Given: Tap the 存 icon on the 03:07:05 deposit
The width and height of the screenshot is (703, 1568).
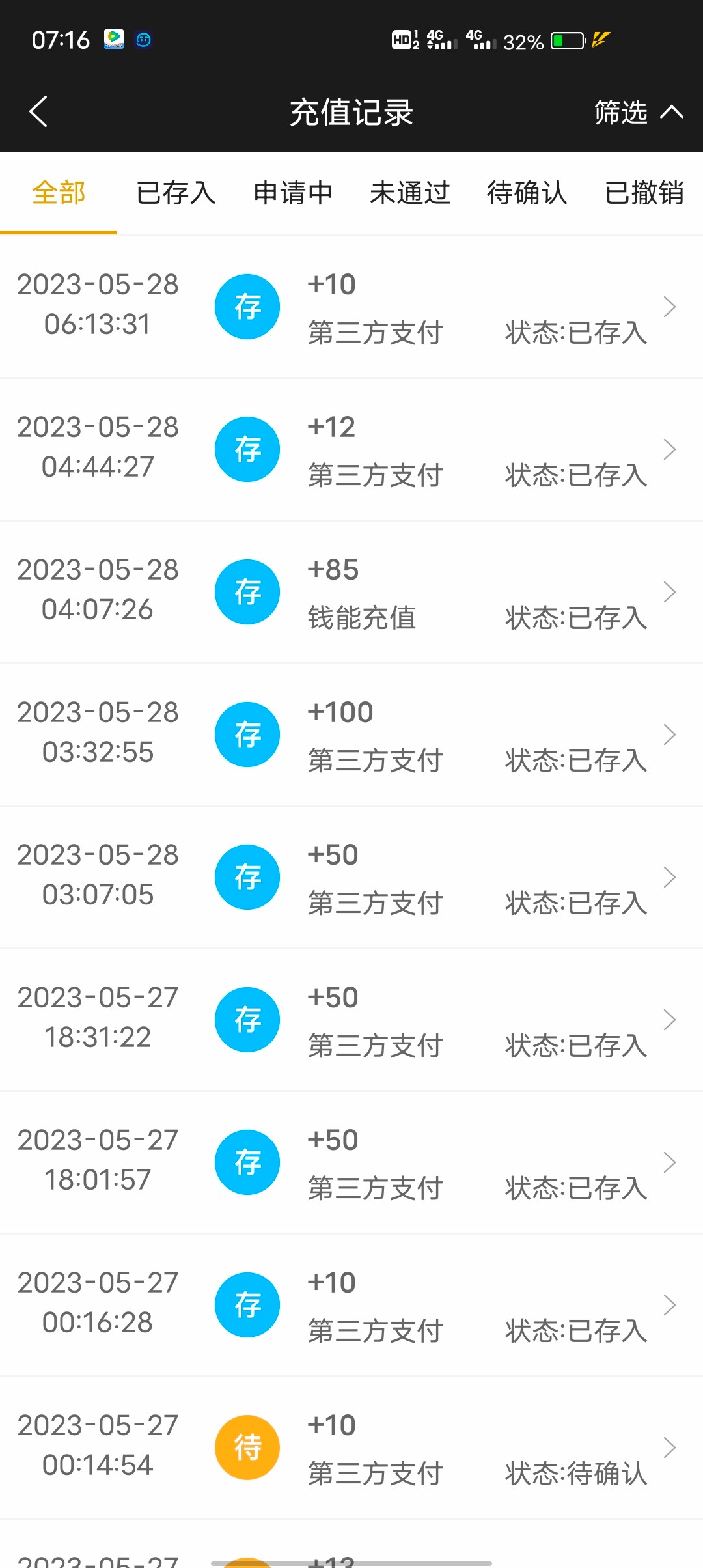Looking at the screenshot, I should (x=247, y=876).
